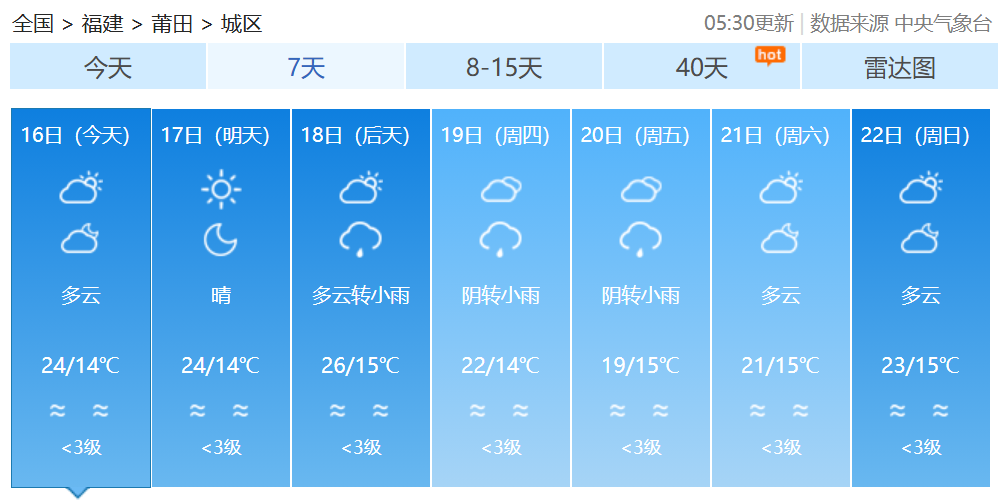Open the 40天 forecast tab
This screenshot has height=501, width=1007.
(x=702, y=68)
